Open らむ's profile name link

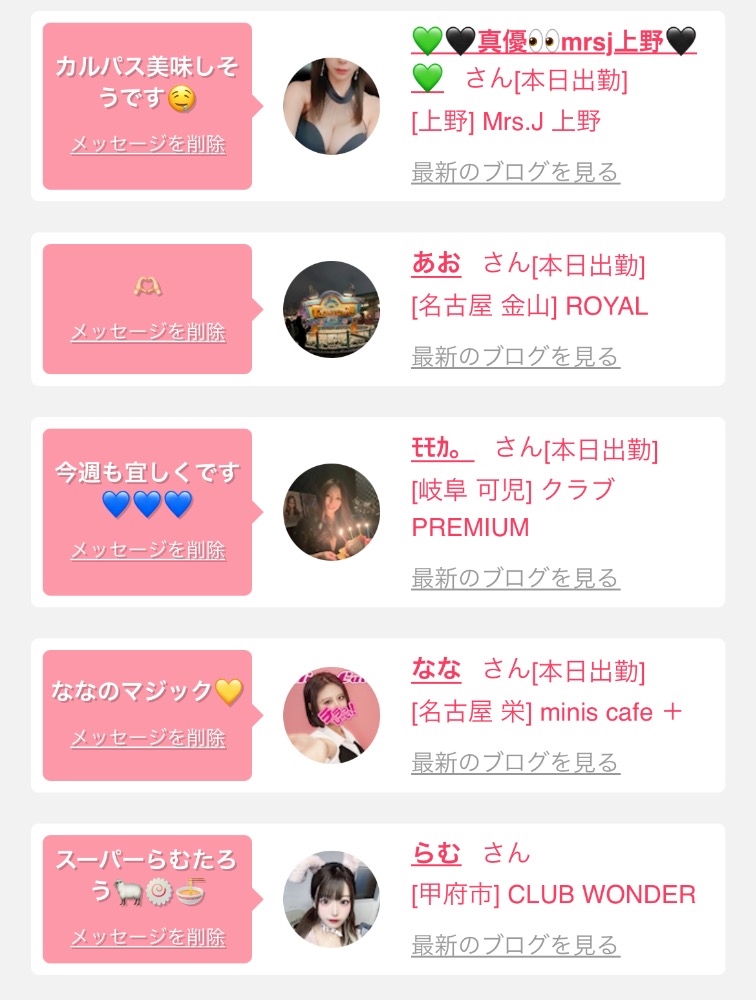tap(436, 853)
